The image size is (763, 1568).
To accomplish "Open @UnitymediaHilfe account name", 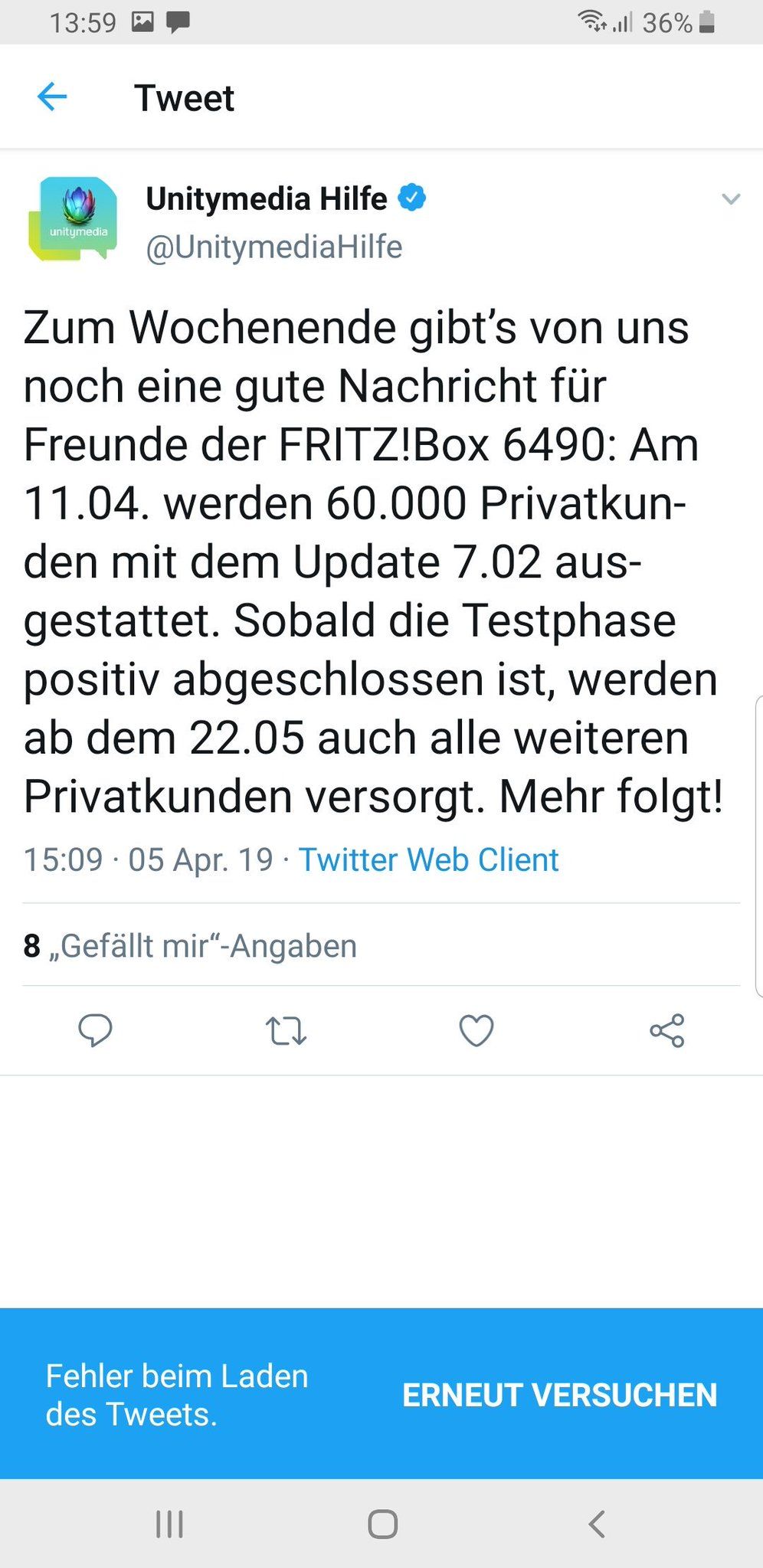I will tap(274, 247).
